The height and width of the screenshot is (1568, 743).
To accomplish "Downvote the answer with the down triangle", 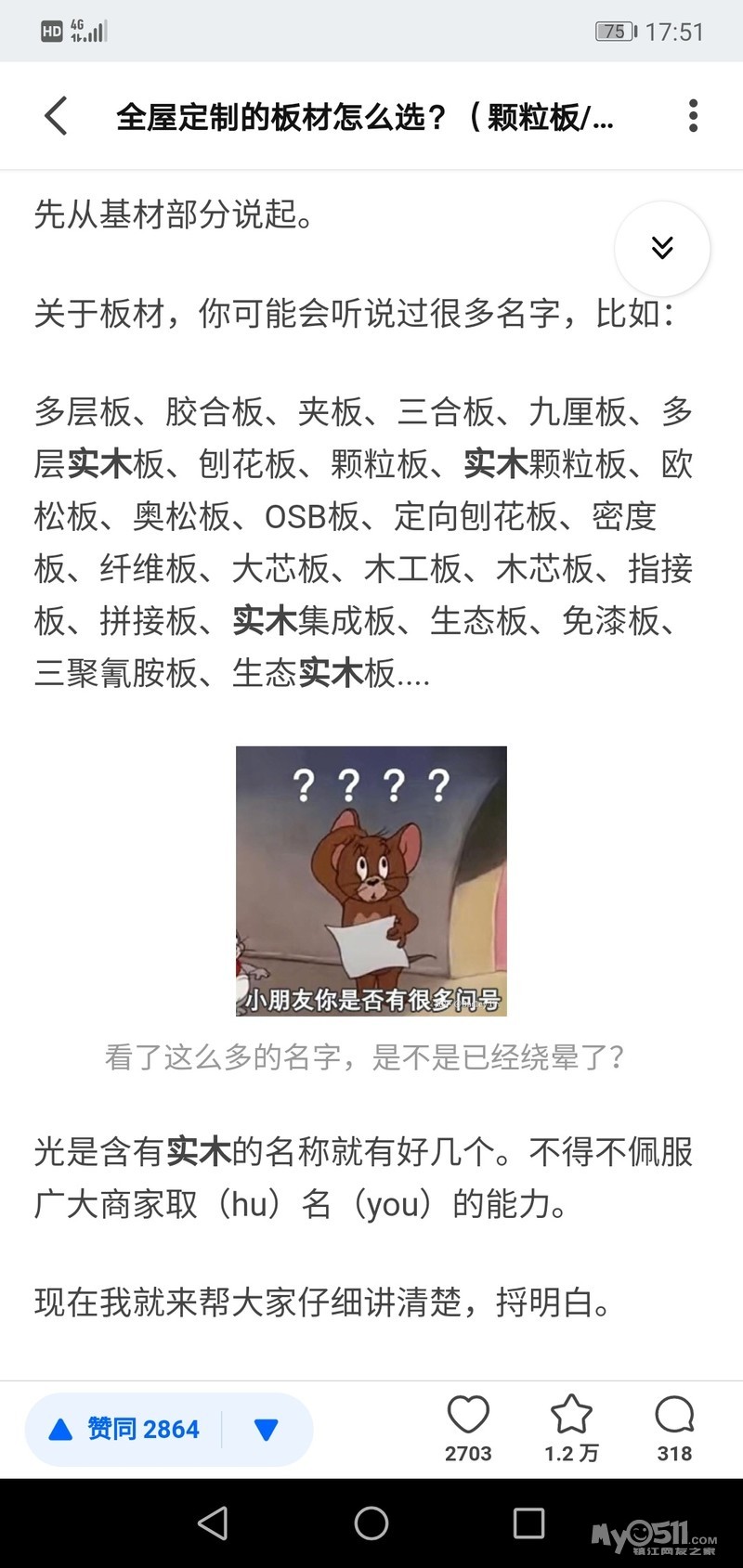I will click(267, 1430).
